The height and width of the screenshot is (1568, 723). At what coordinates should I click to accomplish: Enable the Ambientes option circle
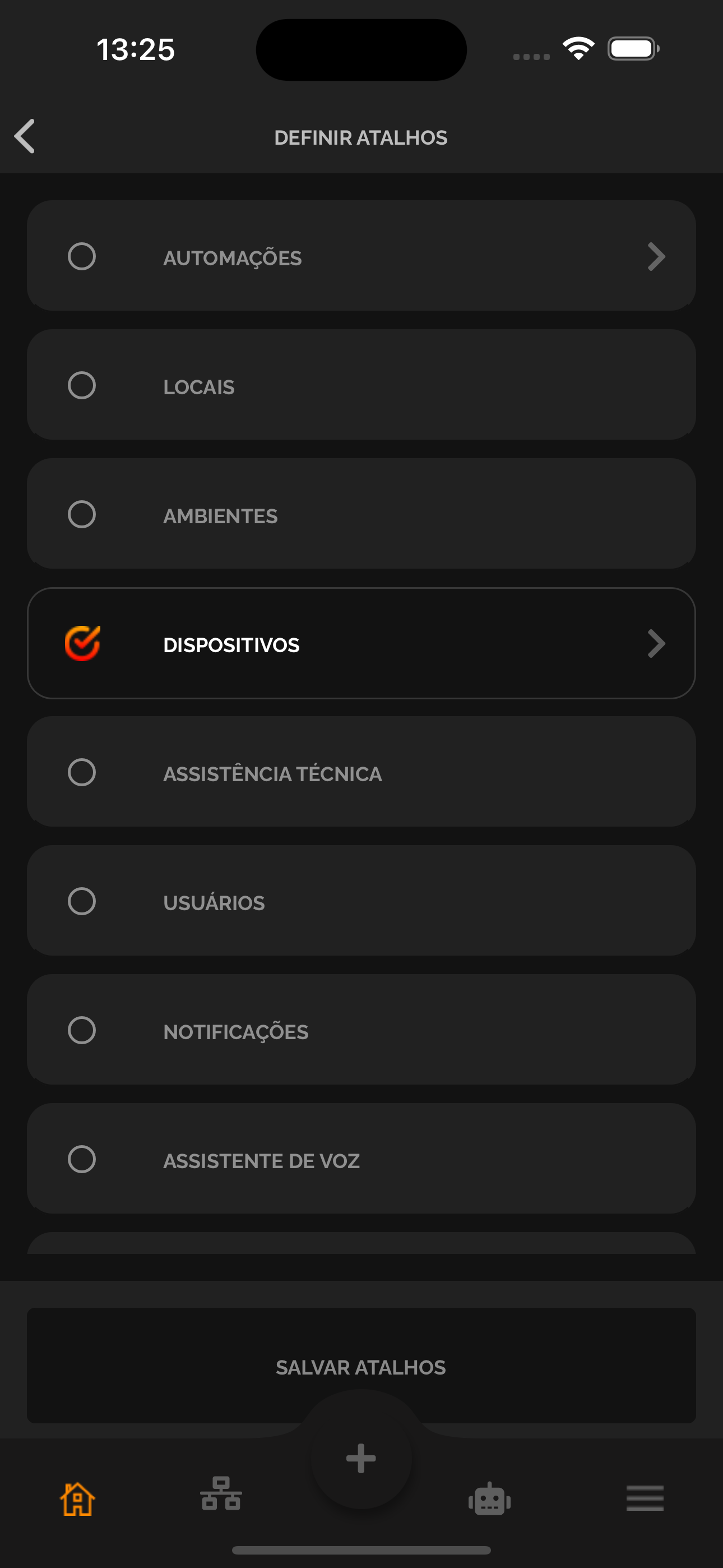click(x=84, y=514)
